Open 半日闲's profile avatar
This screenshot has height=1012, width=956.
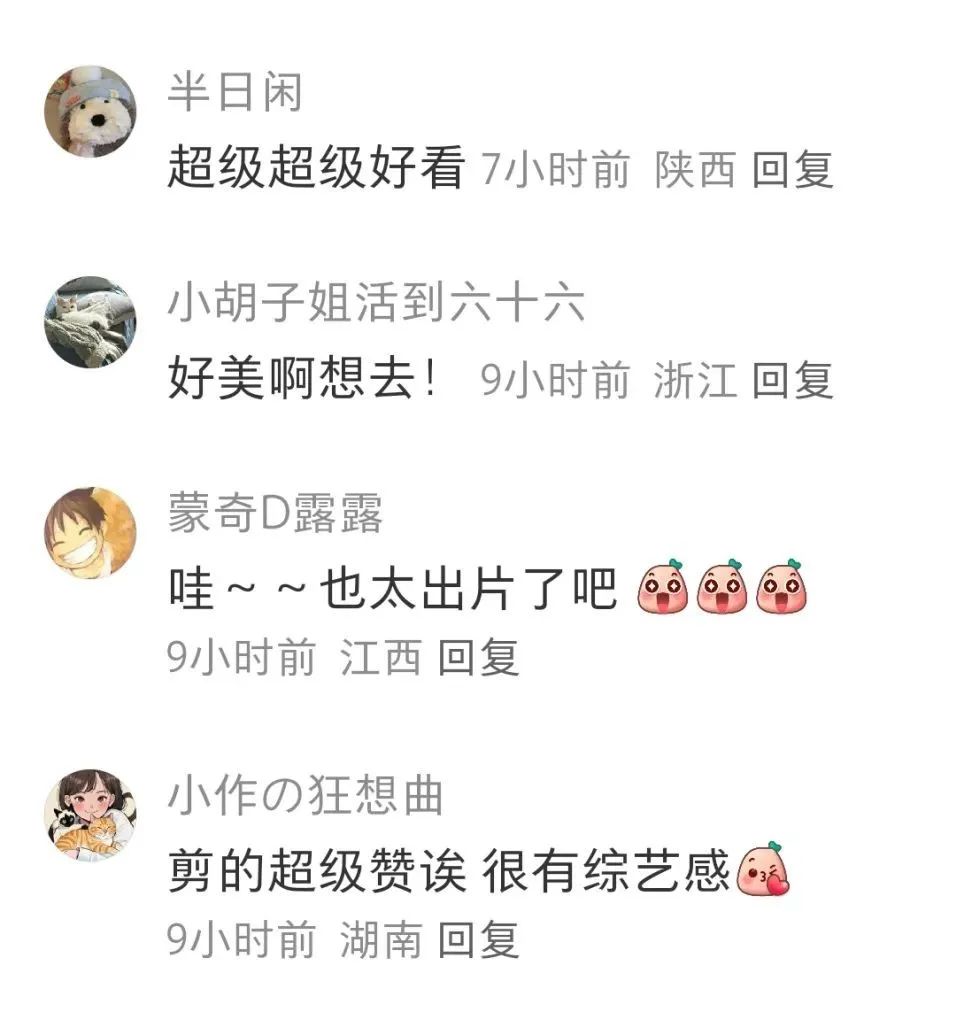[x=90, y=111]
